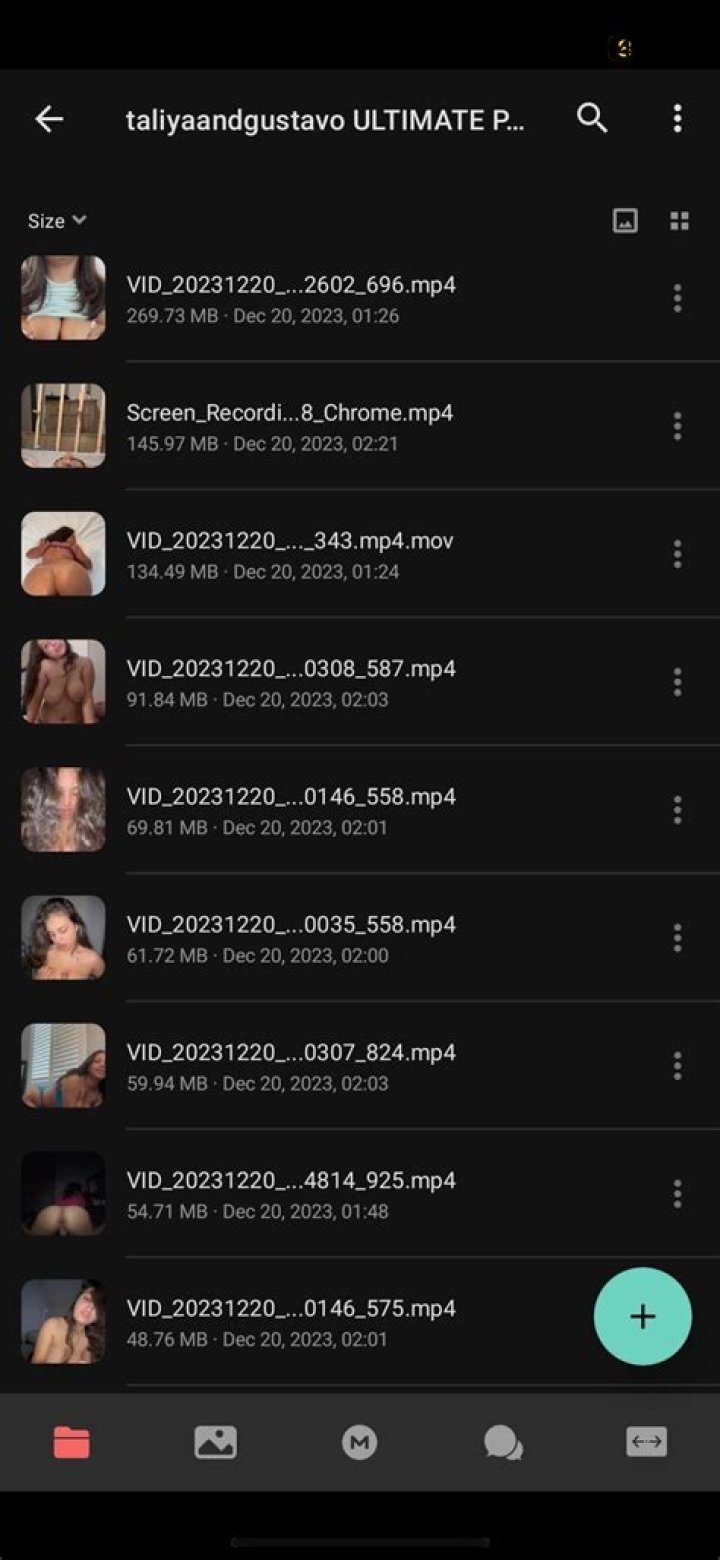Switch to grid view layout
Image resolution: width=720 pixels, height=1560 pixels.
coord(679,221)
